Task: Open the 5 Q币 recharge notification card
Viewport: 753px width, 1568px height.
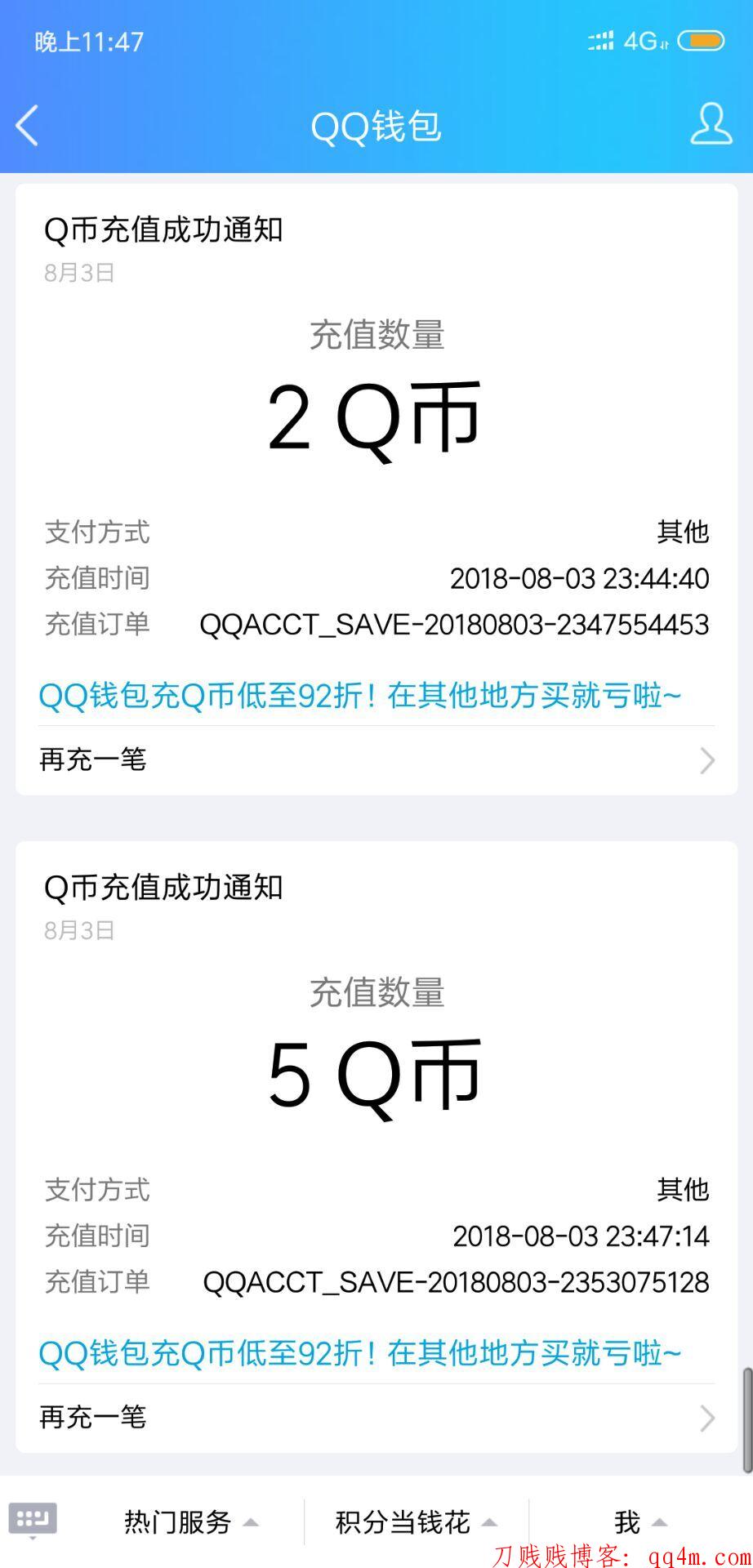Action: (376, 1074)
